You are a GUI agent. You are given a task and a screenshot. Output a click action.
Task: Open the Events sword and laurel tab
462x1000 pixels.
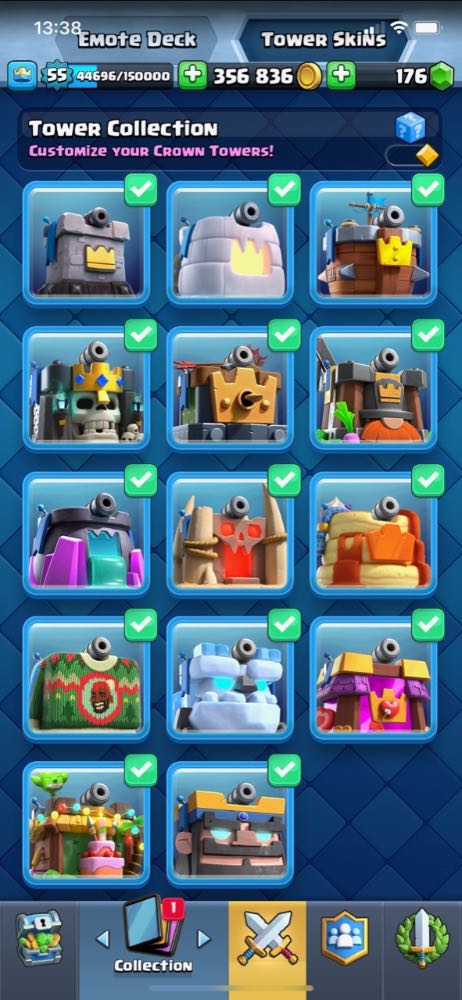pyautogui.click(x=422, y=939)
